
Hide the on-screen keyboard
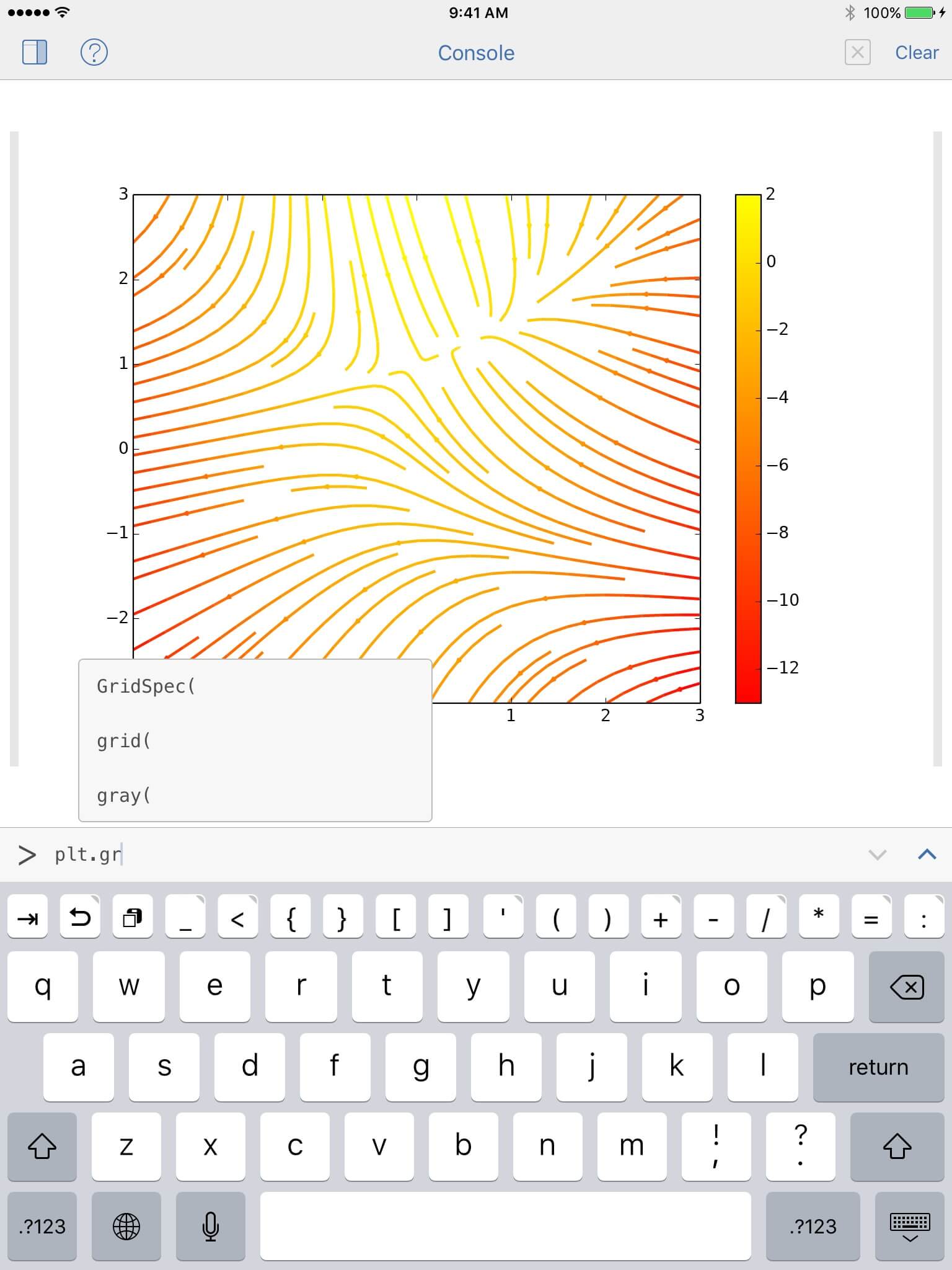(x=909, y=1226)
